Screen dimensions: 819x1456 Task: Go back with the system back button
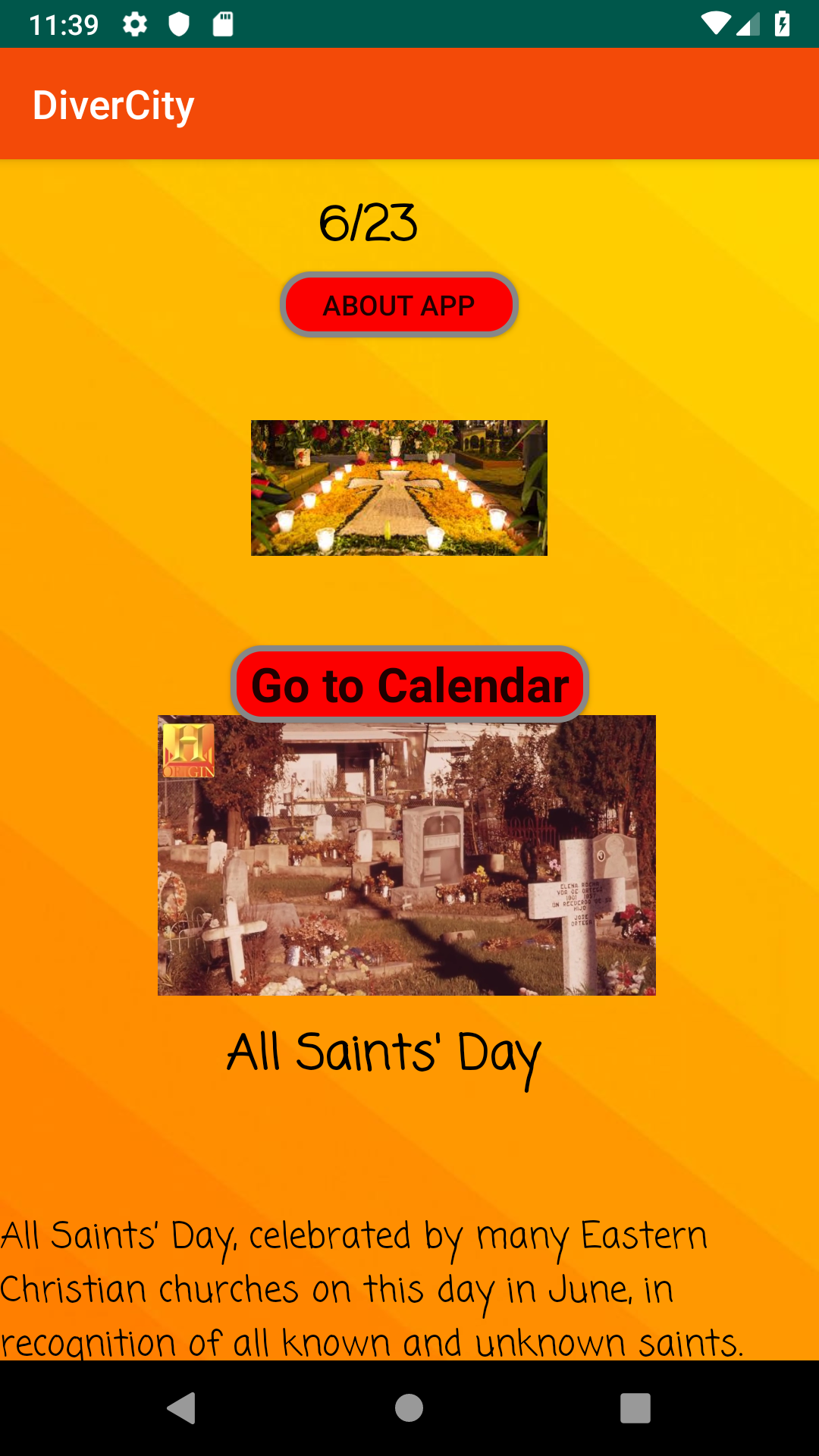coord(181,1408)
